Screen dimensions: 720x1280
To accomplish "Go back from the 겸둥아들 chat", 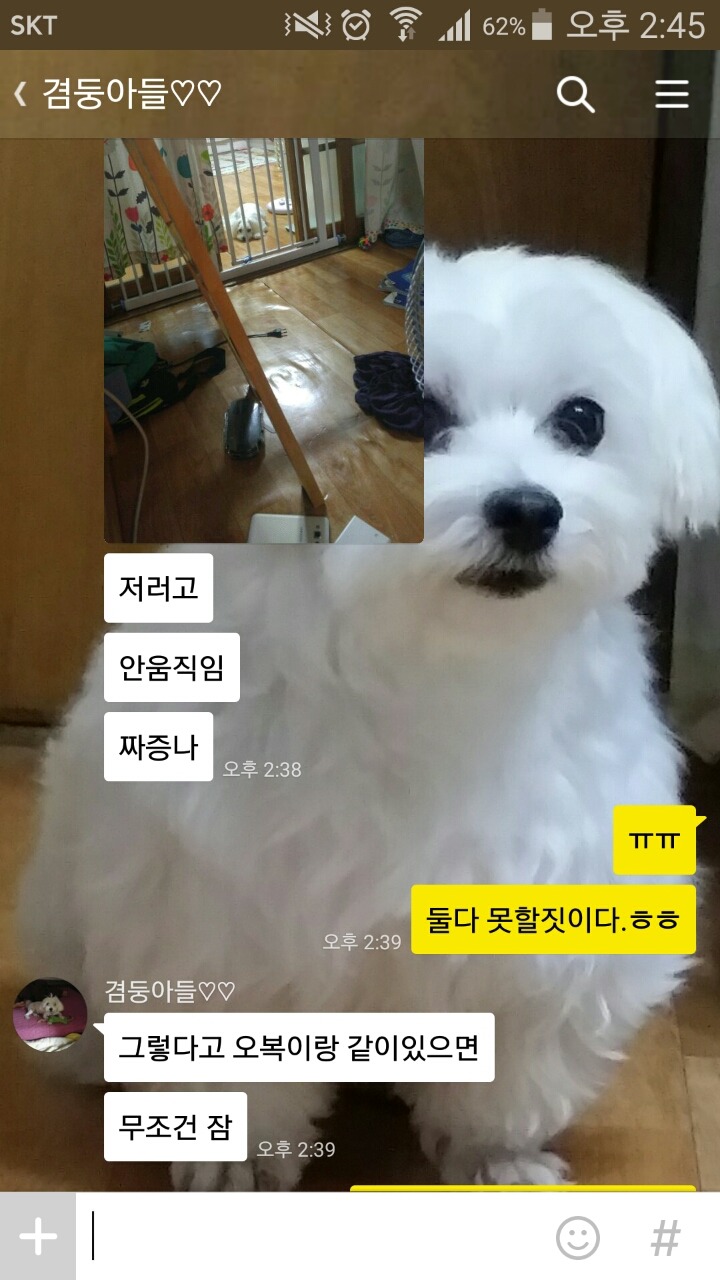I will pos(20,94).
